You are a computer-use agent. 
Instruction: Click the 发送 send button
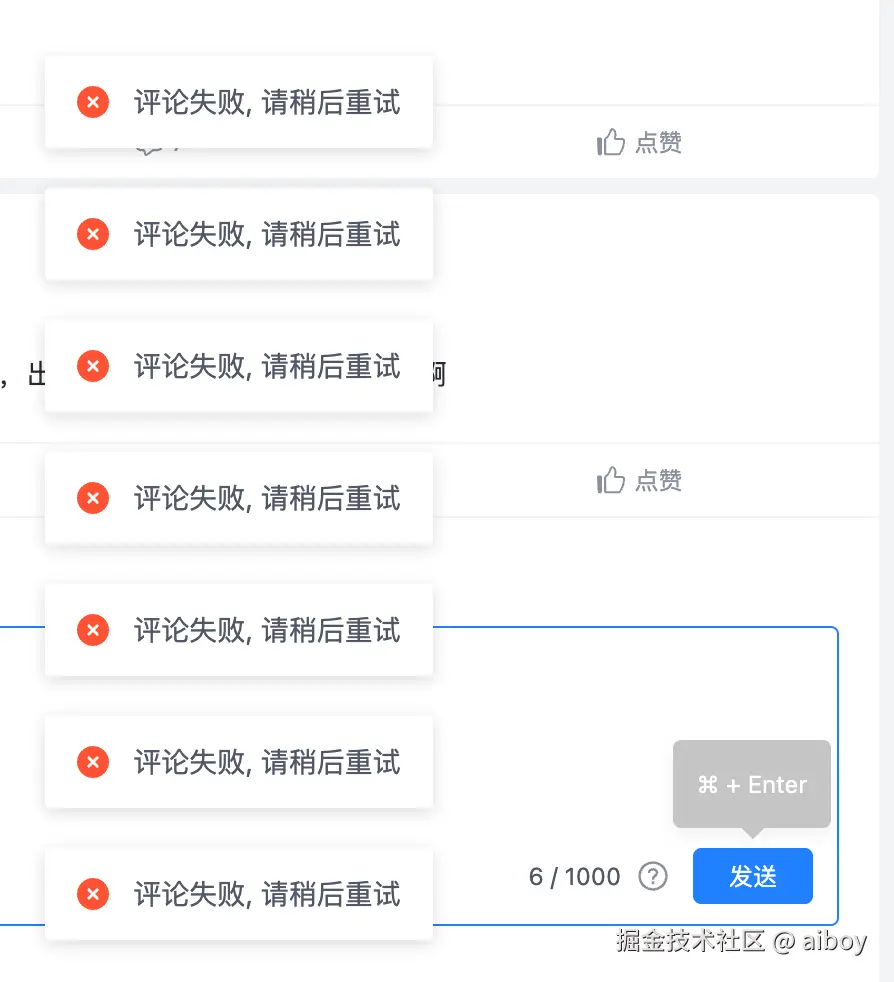click(x=753, y=876)
